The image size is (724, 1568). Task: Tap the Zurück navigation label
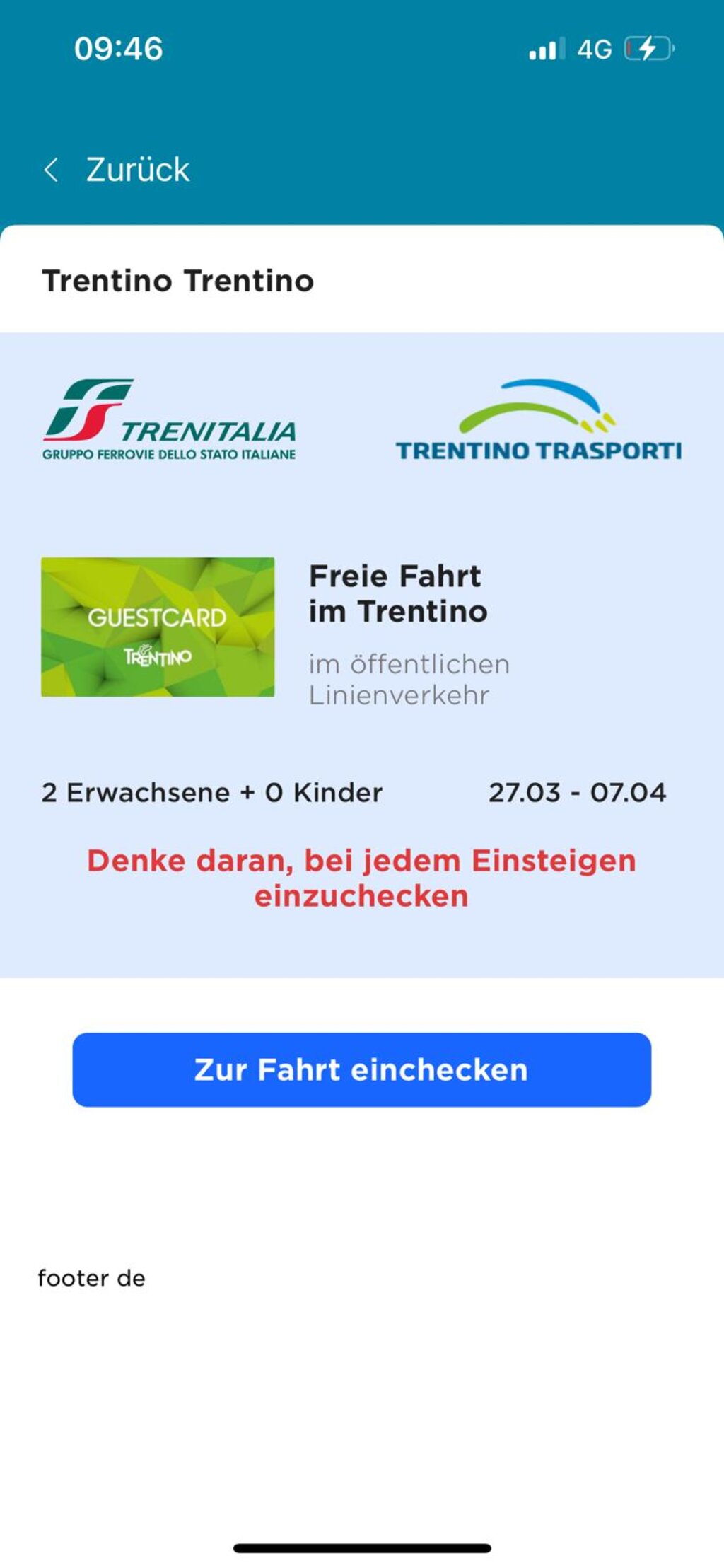pos(136,168)
